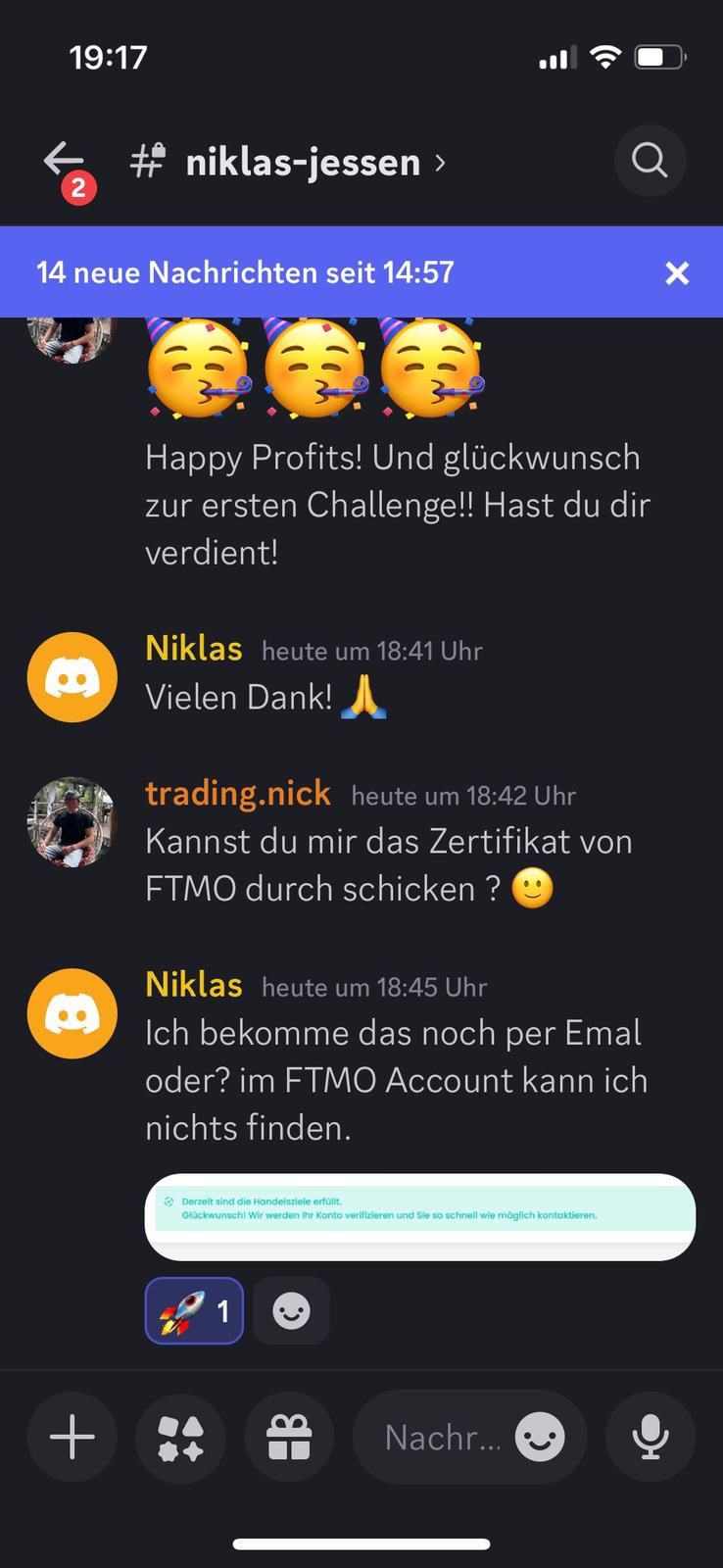This screenshot has width=723, height=1568.
Task: Toggle the rocket reaction
Action: (194, 1310)
